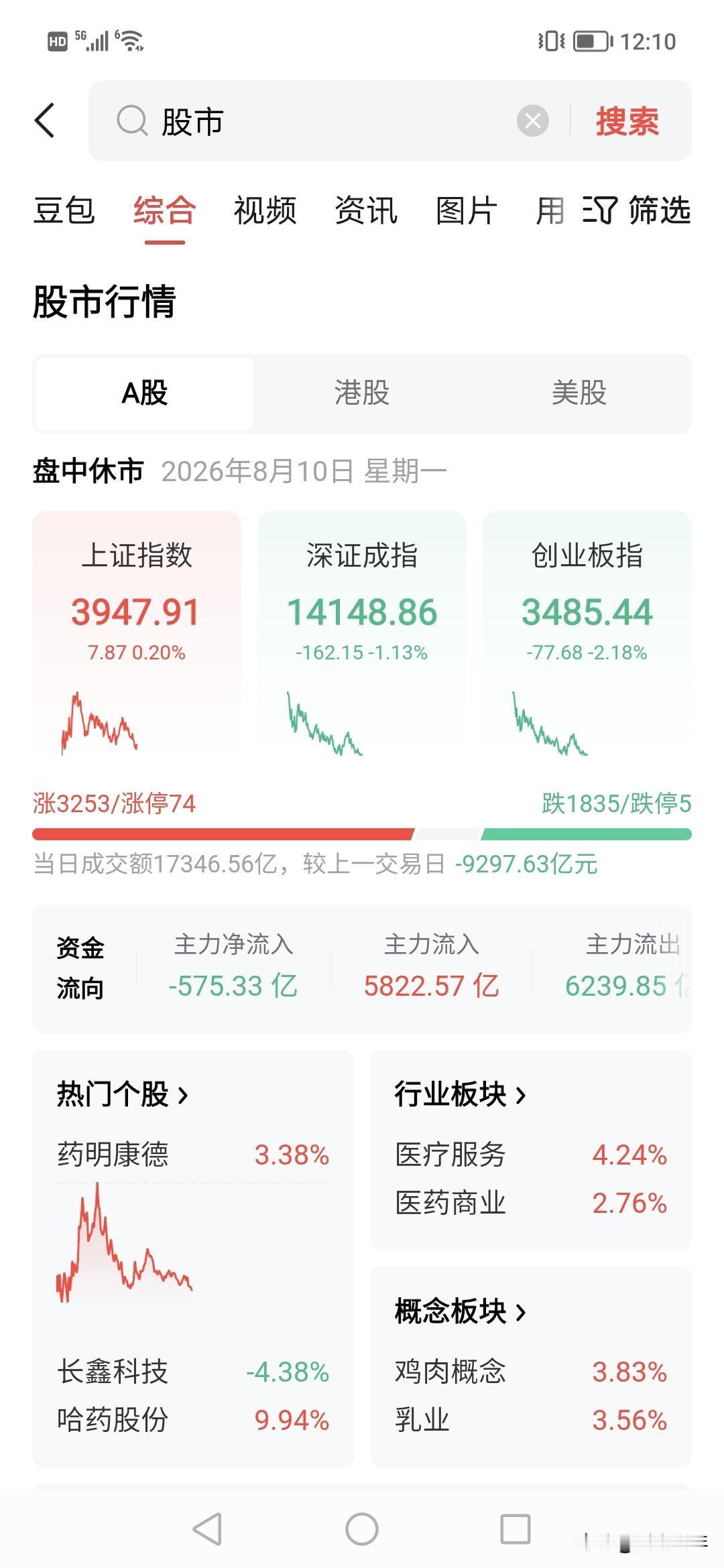Open the 行业板块 section
The image size is (724, 1568).
click(x=461, y=1095)
